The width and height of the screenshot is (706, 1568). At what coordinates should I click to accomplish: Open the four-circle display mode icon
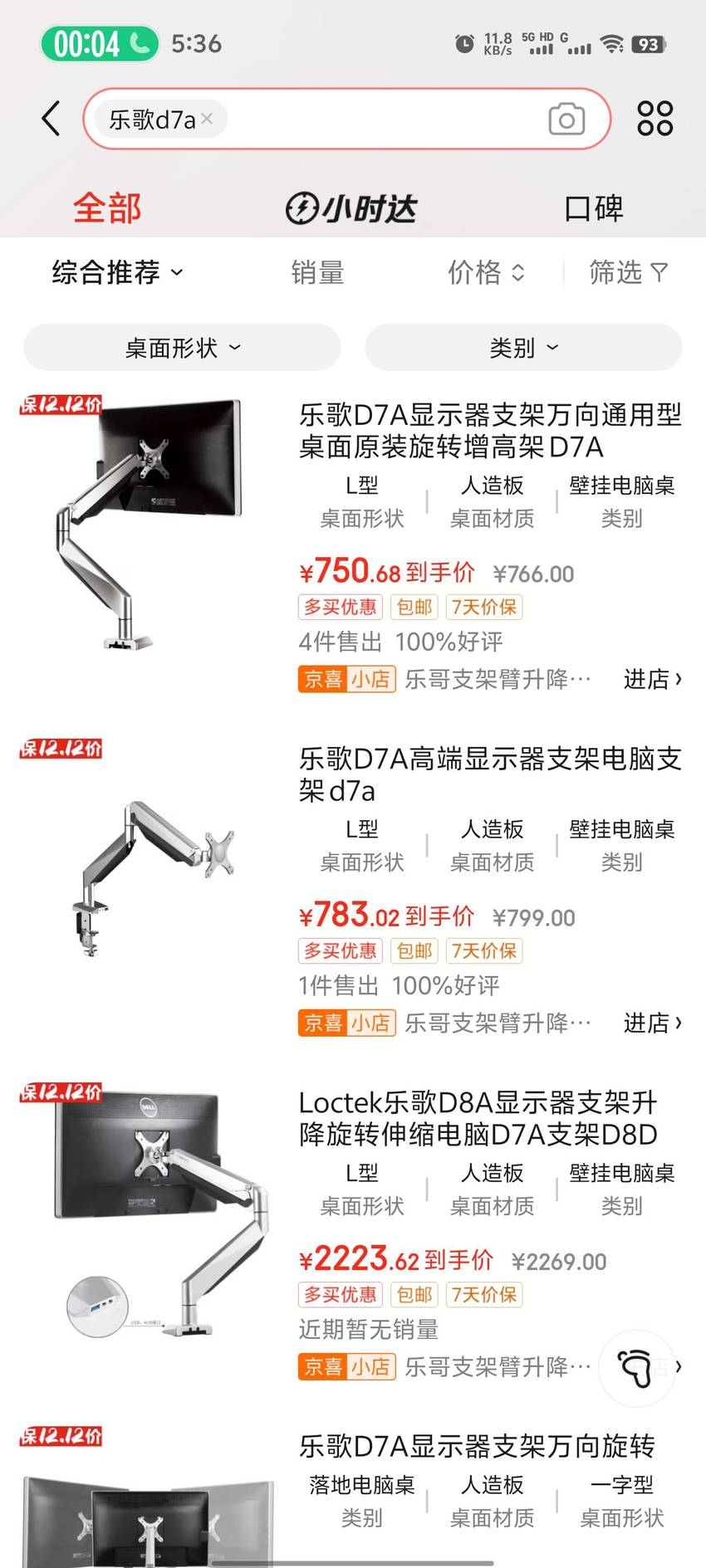click(655, 119)
